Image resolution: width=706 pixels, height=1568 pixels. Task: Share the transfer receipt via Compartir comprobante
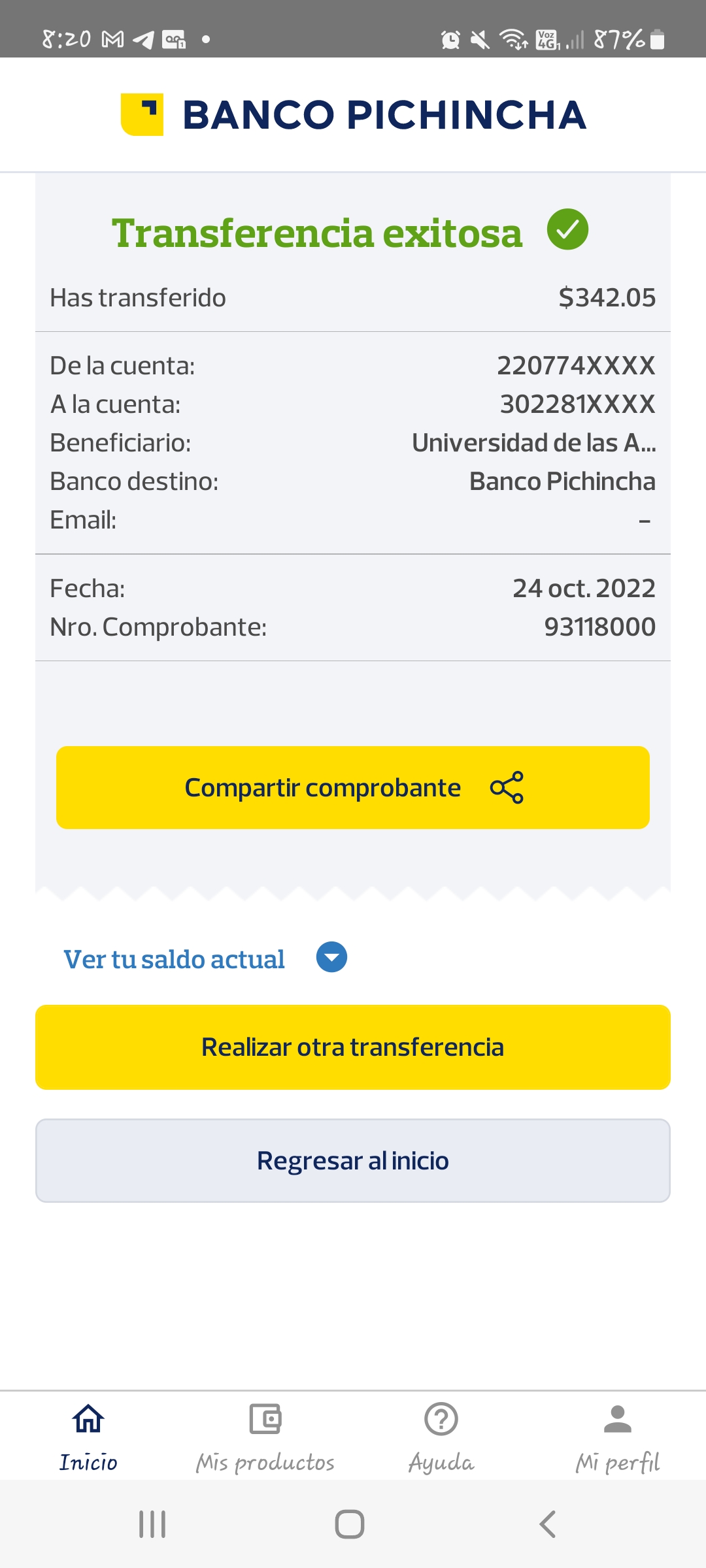tap(353, 787)
